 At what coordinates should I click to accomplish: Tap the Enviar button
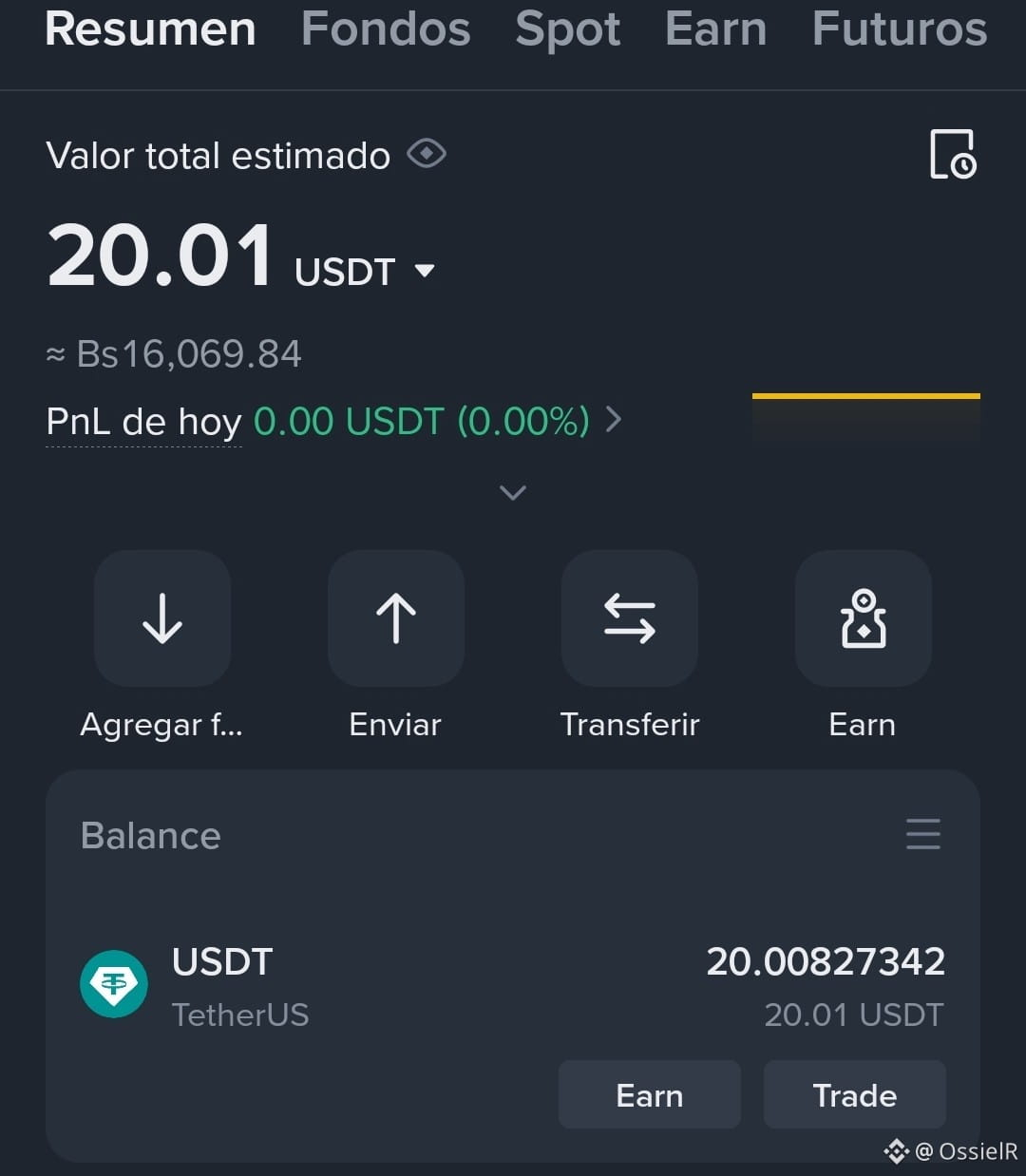396,618
